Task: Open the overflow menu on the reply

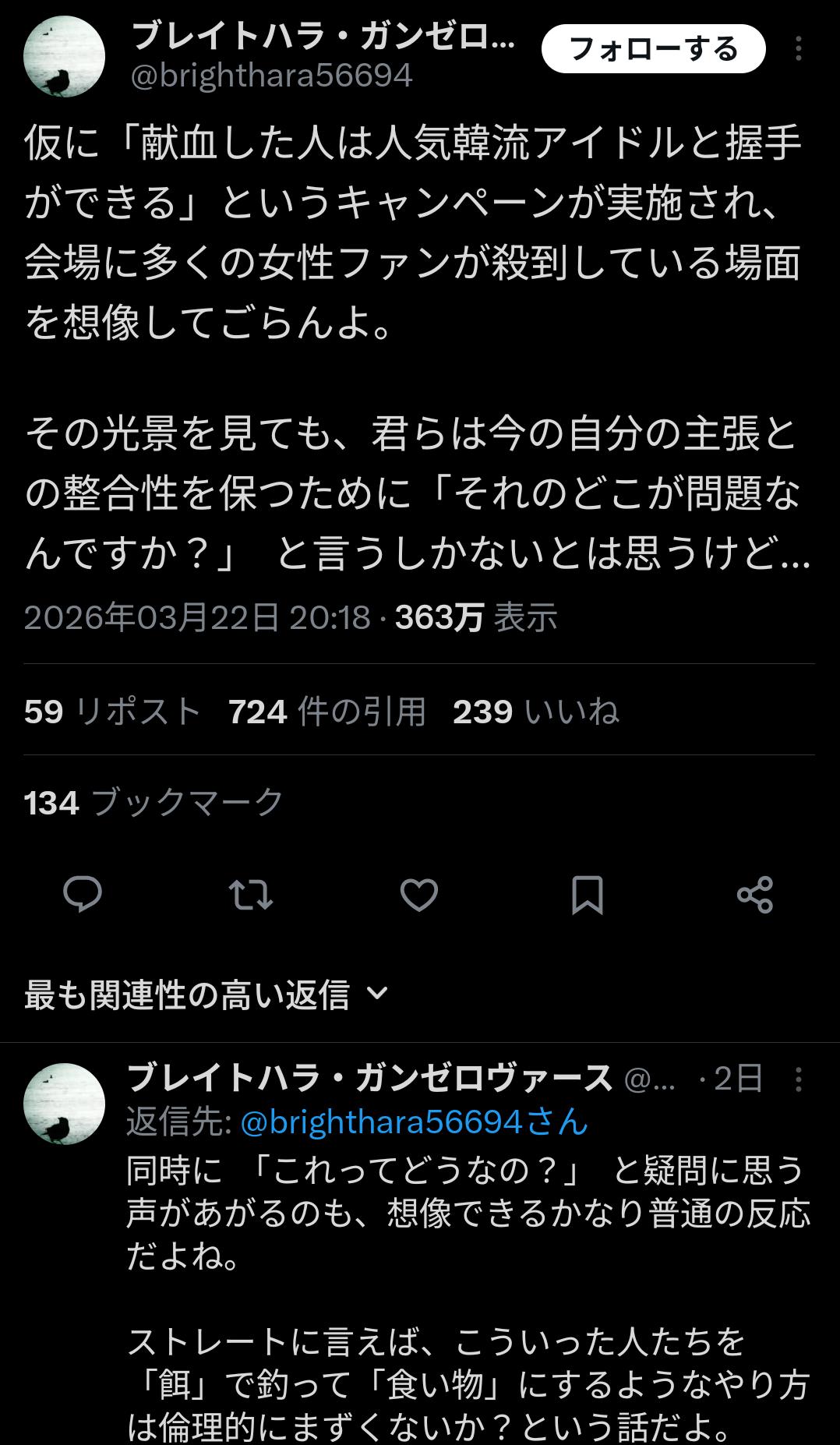Action: tap(798, 1079)
